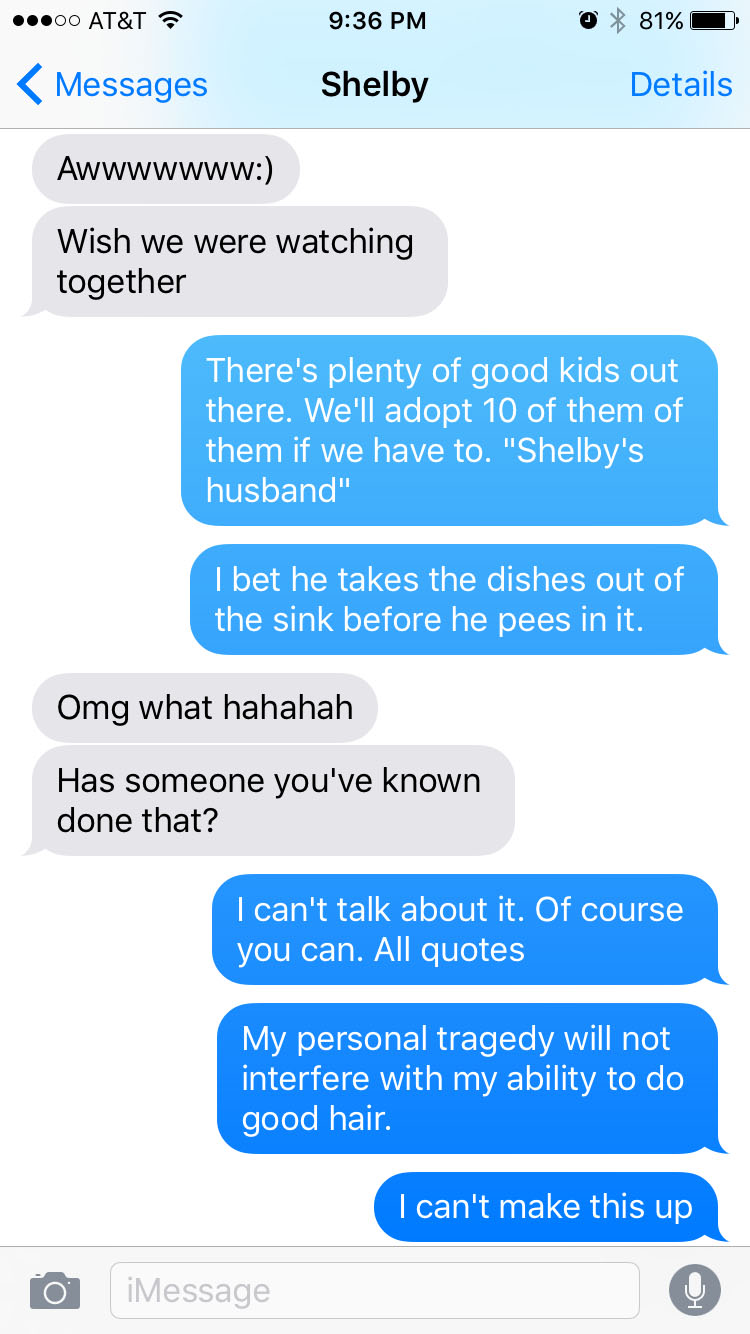This screenshot has height=1334, width=750.
Task: Tap the microphone to record audio
Action: [694, 1290]
